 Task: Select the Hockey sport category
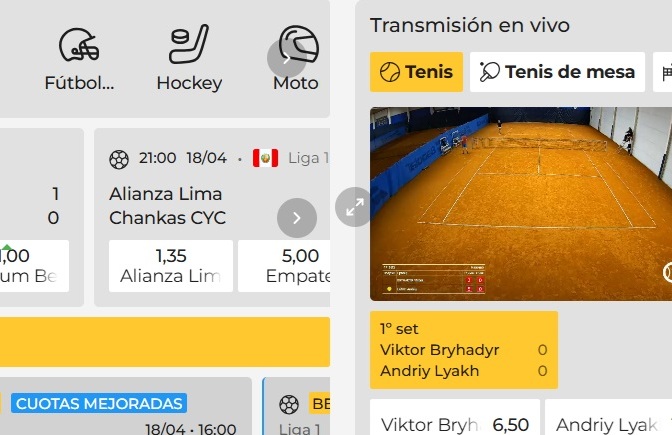tap(188, 59)
